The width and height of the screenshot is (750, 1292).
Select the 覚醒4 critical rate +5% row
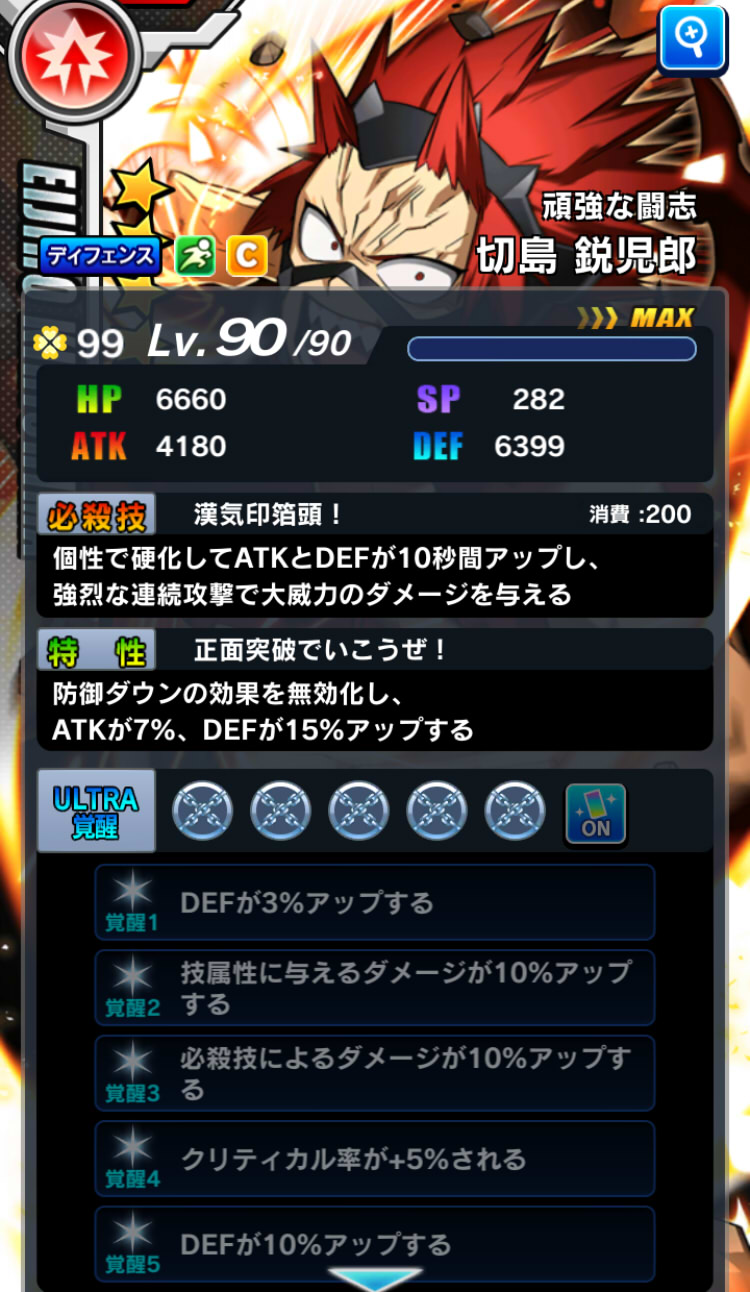(375, 1158)
